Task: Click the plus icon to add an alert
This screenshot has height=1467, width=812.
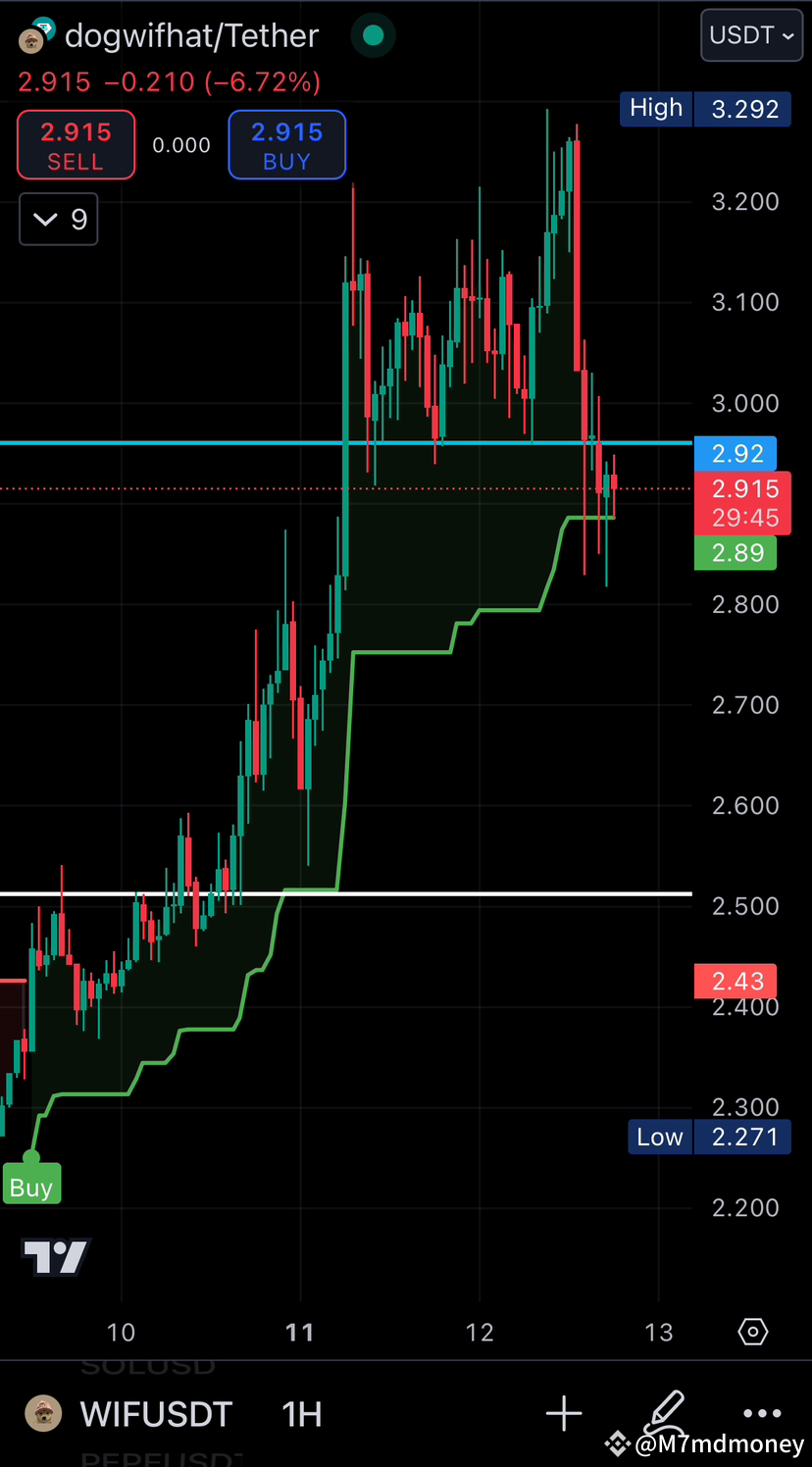Action: (x=564, y=1413)
